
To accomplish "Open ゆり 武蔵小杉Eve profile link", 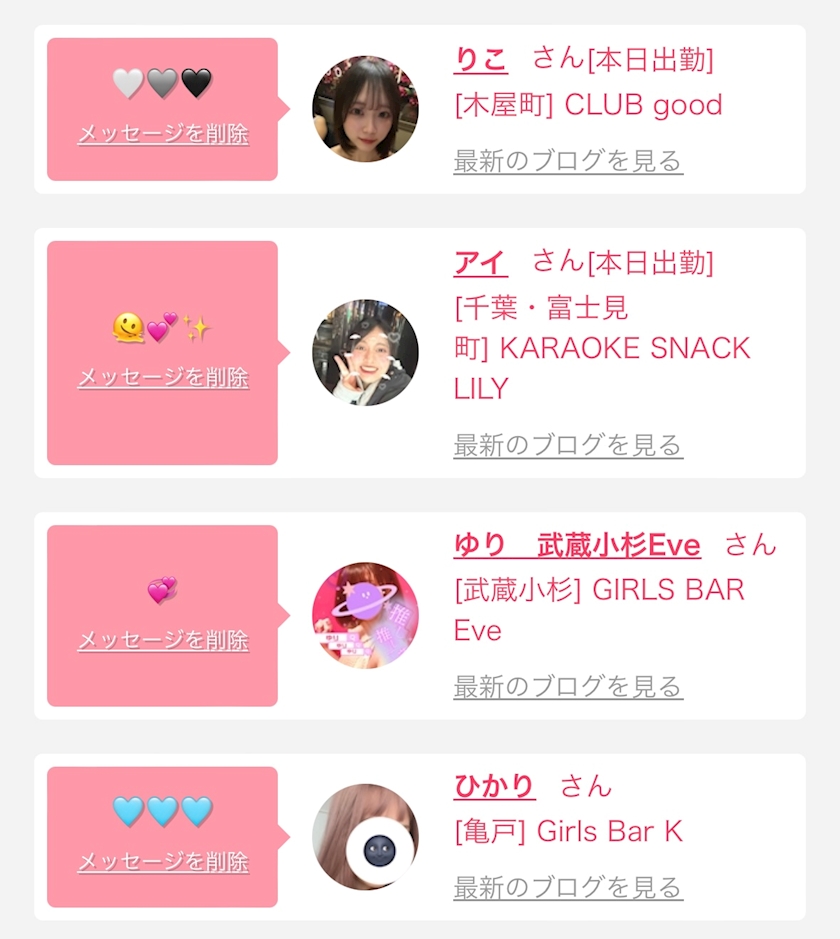I will point(577,545).
